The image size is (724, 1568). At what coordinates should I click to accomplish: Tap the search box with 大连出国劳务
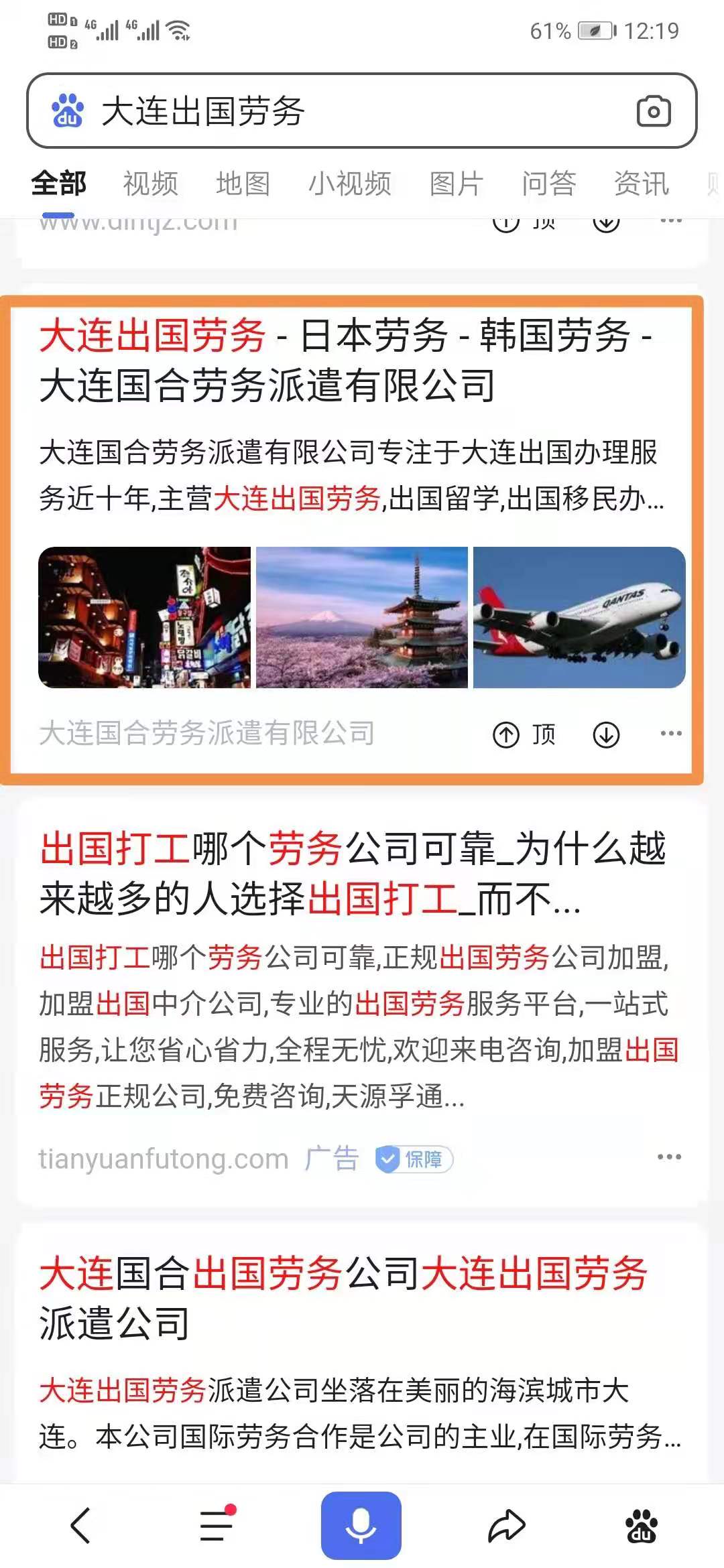[335, 111]
